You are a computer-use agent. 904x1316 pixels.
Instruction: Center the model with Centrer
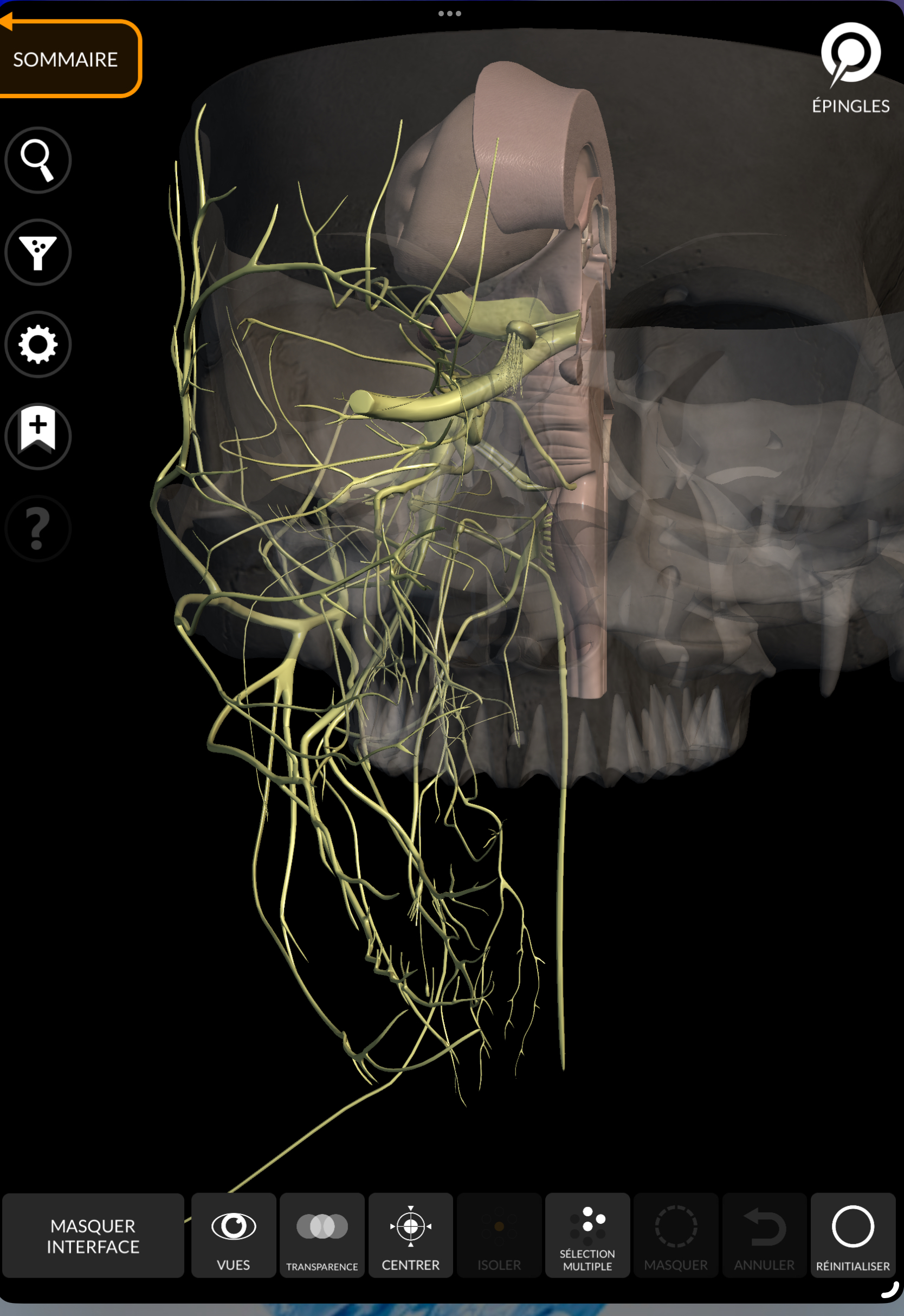pos(411,1236)
